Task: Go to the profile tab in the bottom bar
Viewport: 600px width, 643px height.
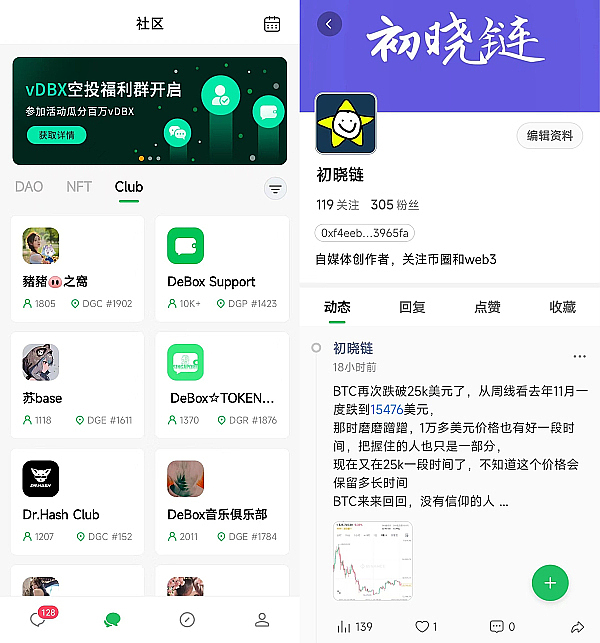Action: pyautogui.click(x=262, y=620)
